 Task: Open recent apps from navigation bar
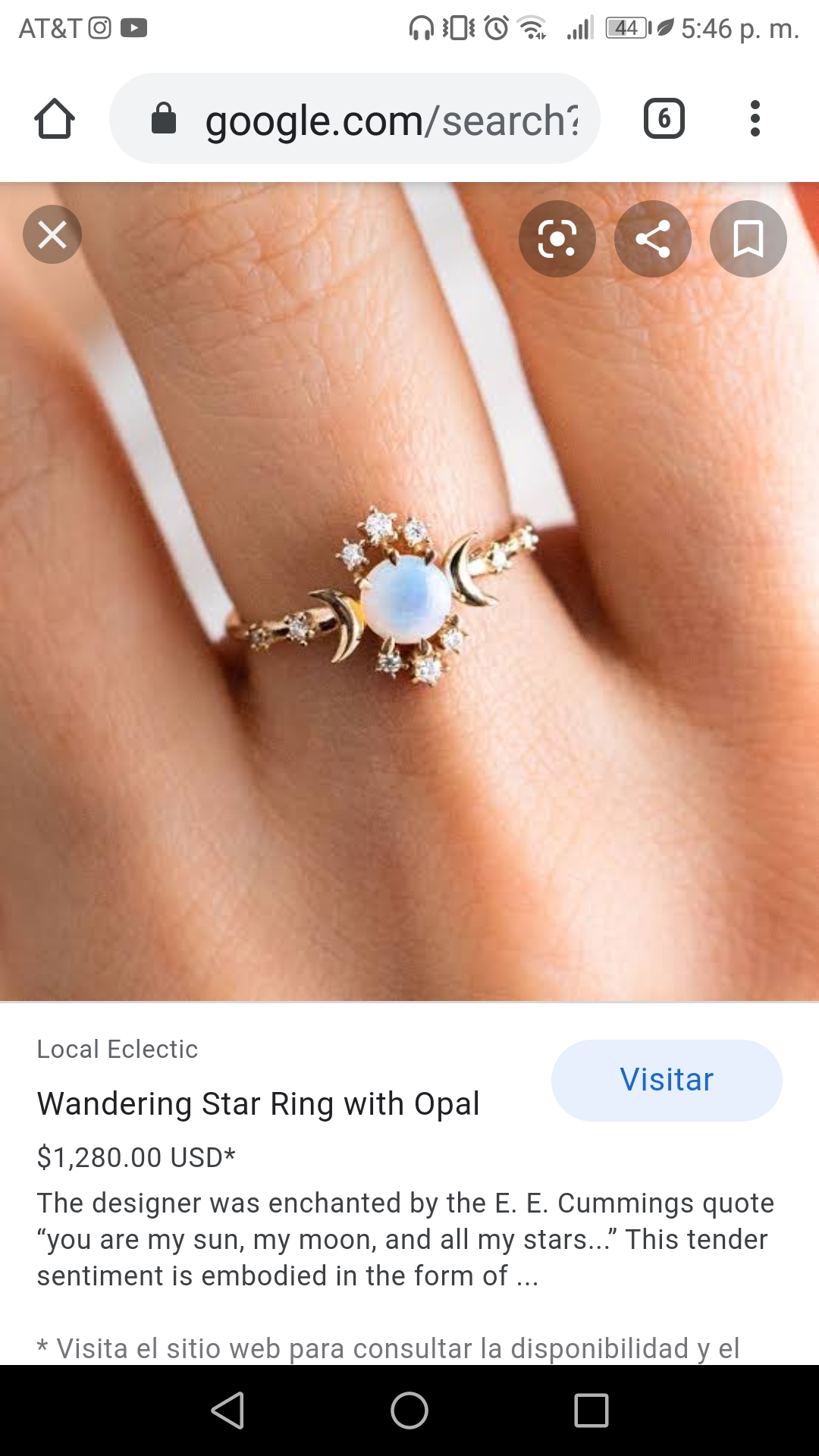[591, 1410]
